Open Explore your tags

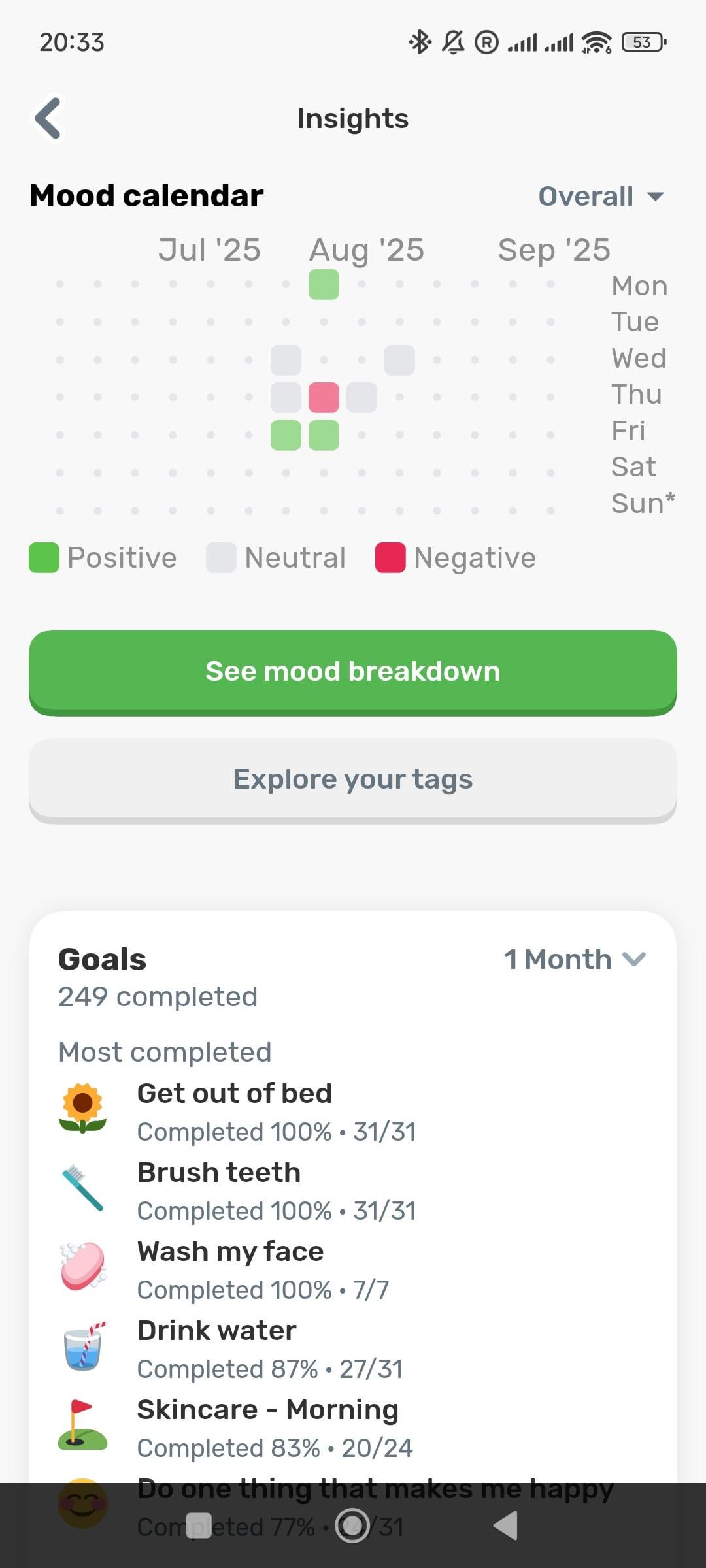point(353,780)
